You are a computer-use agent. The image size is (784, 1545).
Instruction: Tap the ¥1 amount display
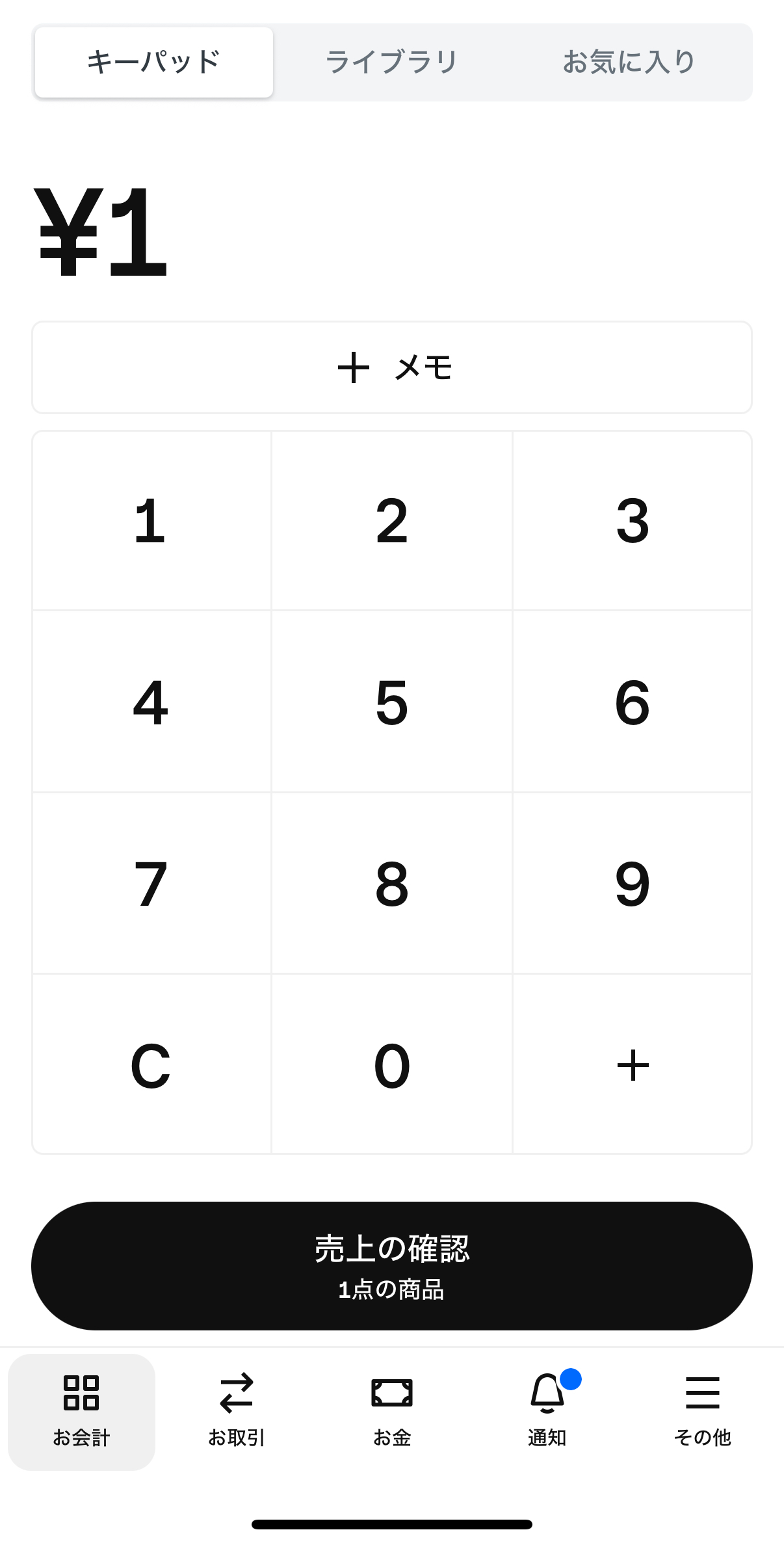(99, 234)
